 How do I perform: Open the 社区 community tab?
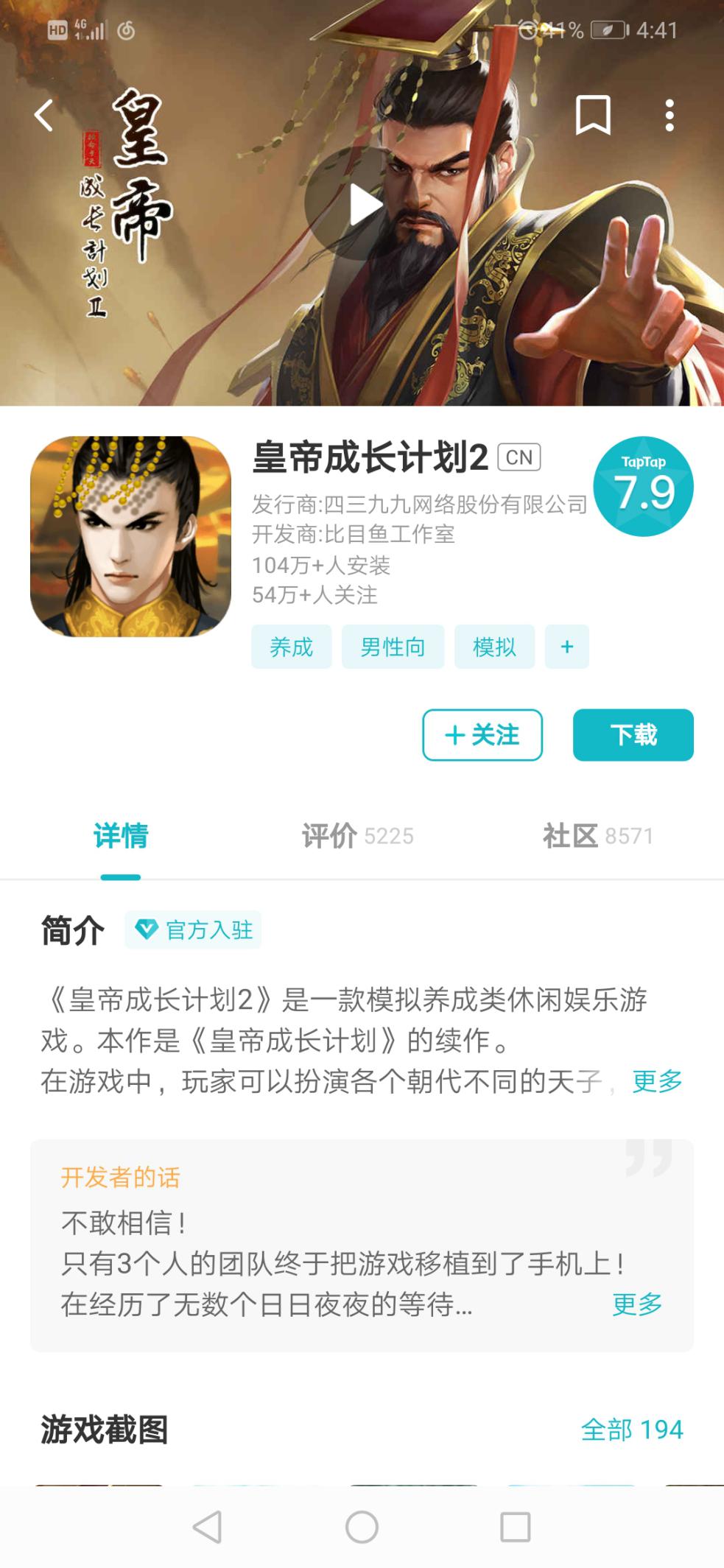click(x=598, y=835)
